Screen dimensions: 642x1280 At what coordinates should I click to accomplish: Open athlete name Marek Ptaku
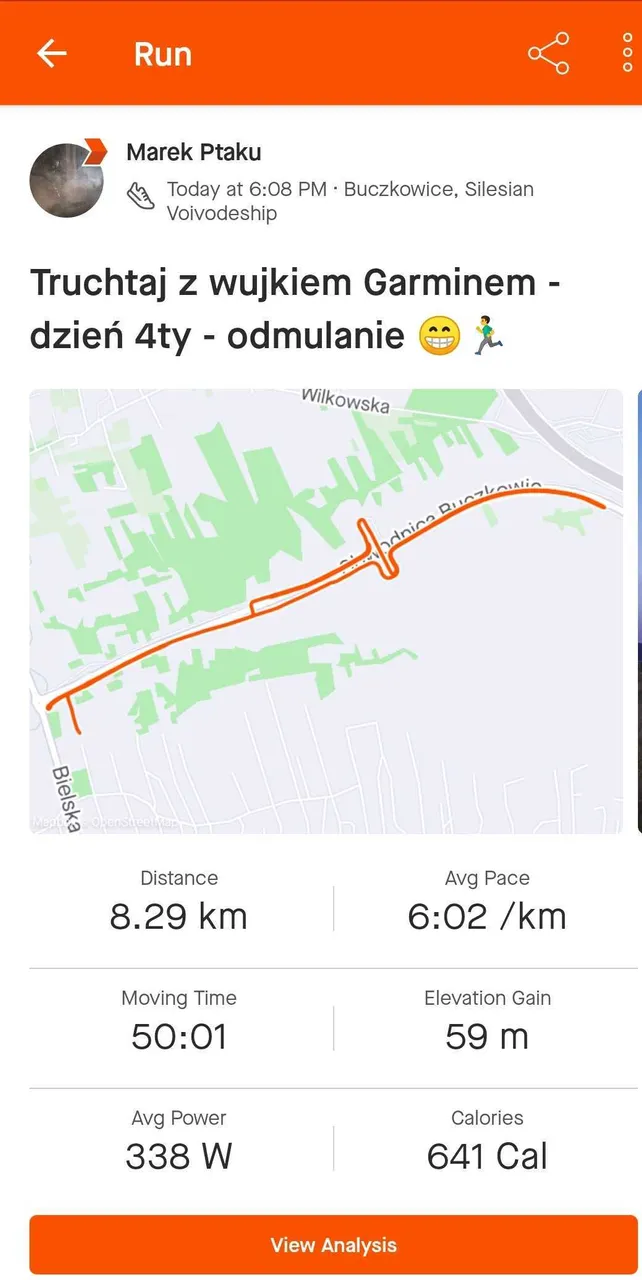pos(193,152)
